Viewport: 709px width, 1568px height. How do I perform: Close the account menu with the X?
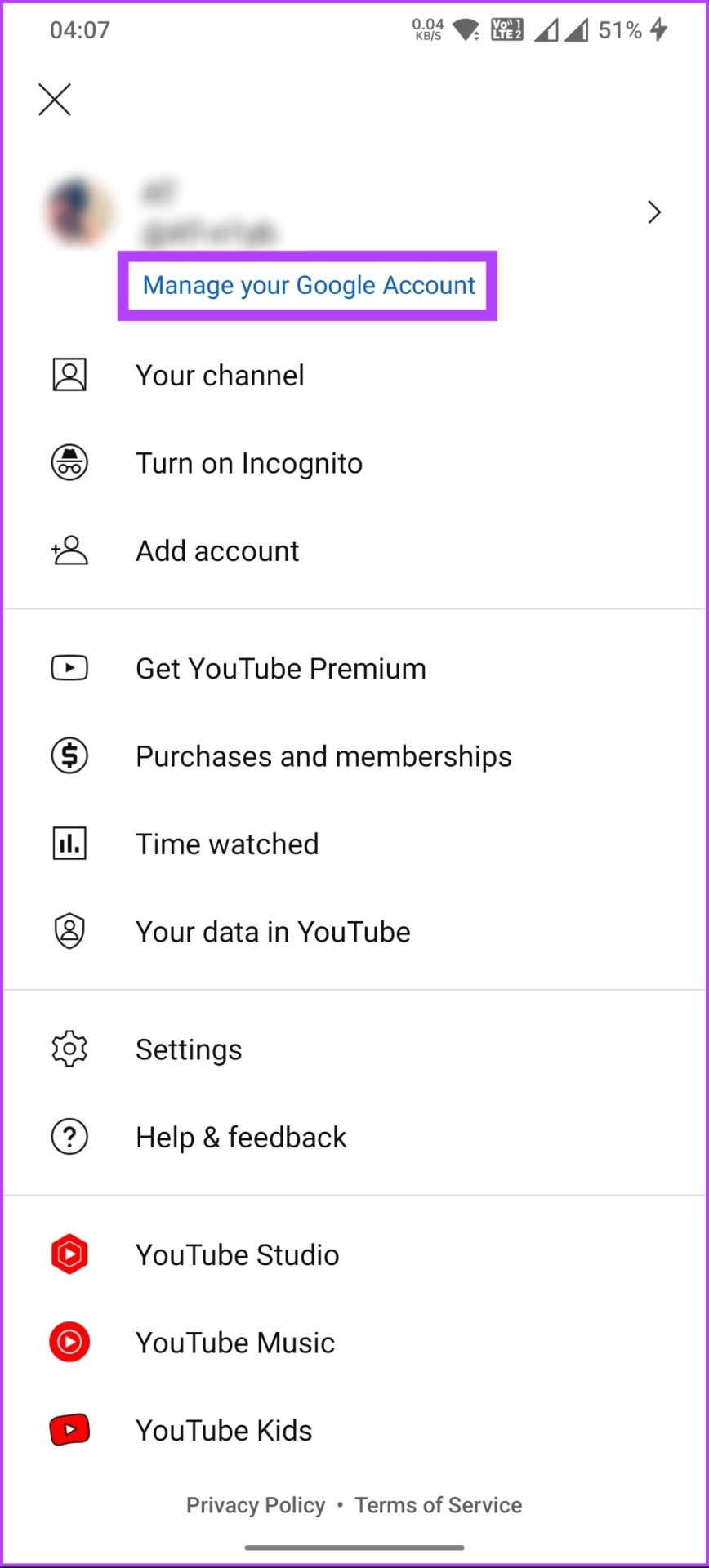pyautogui.click(x=55, y=100)
